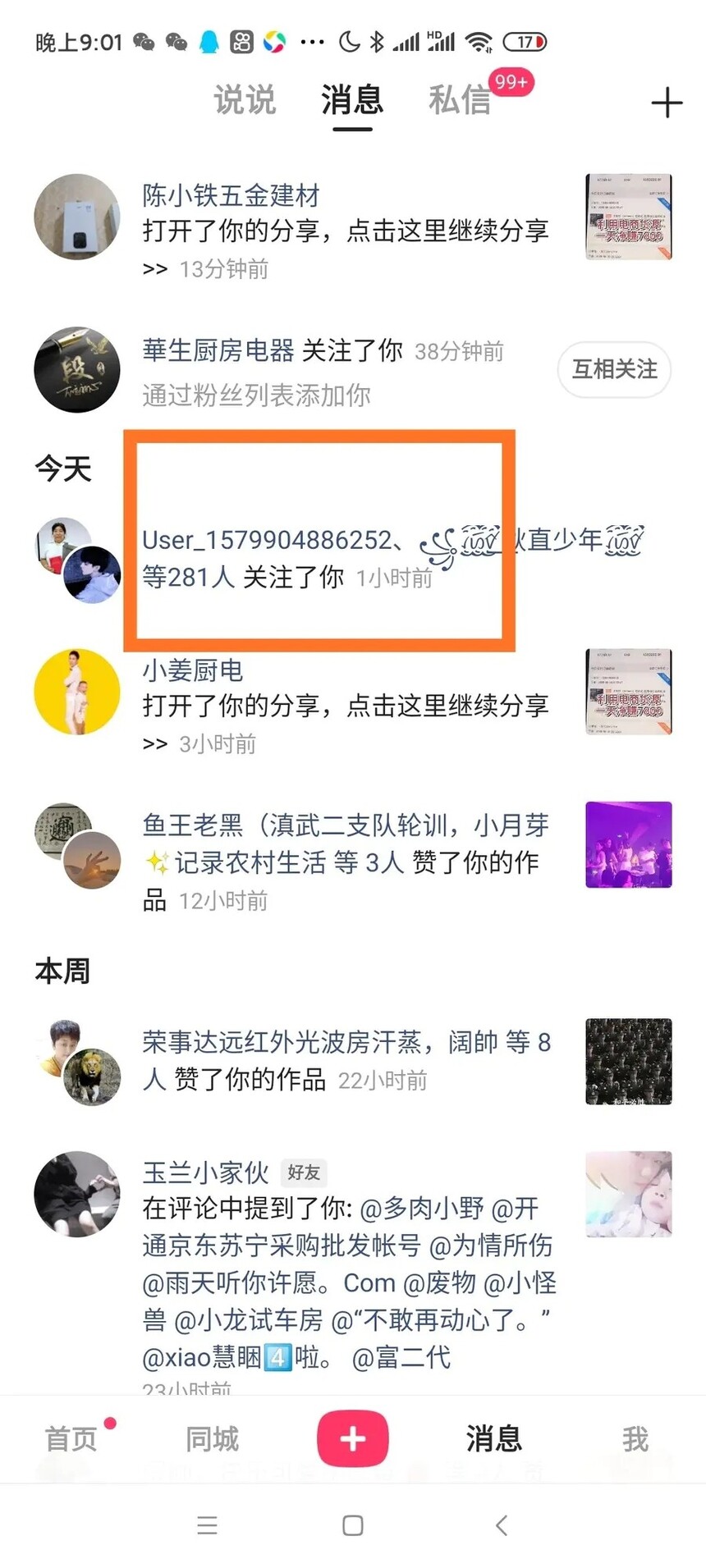Tap the red plus create button
This screenshot has width=706, height=1568.
pos(353,1438)
